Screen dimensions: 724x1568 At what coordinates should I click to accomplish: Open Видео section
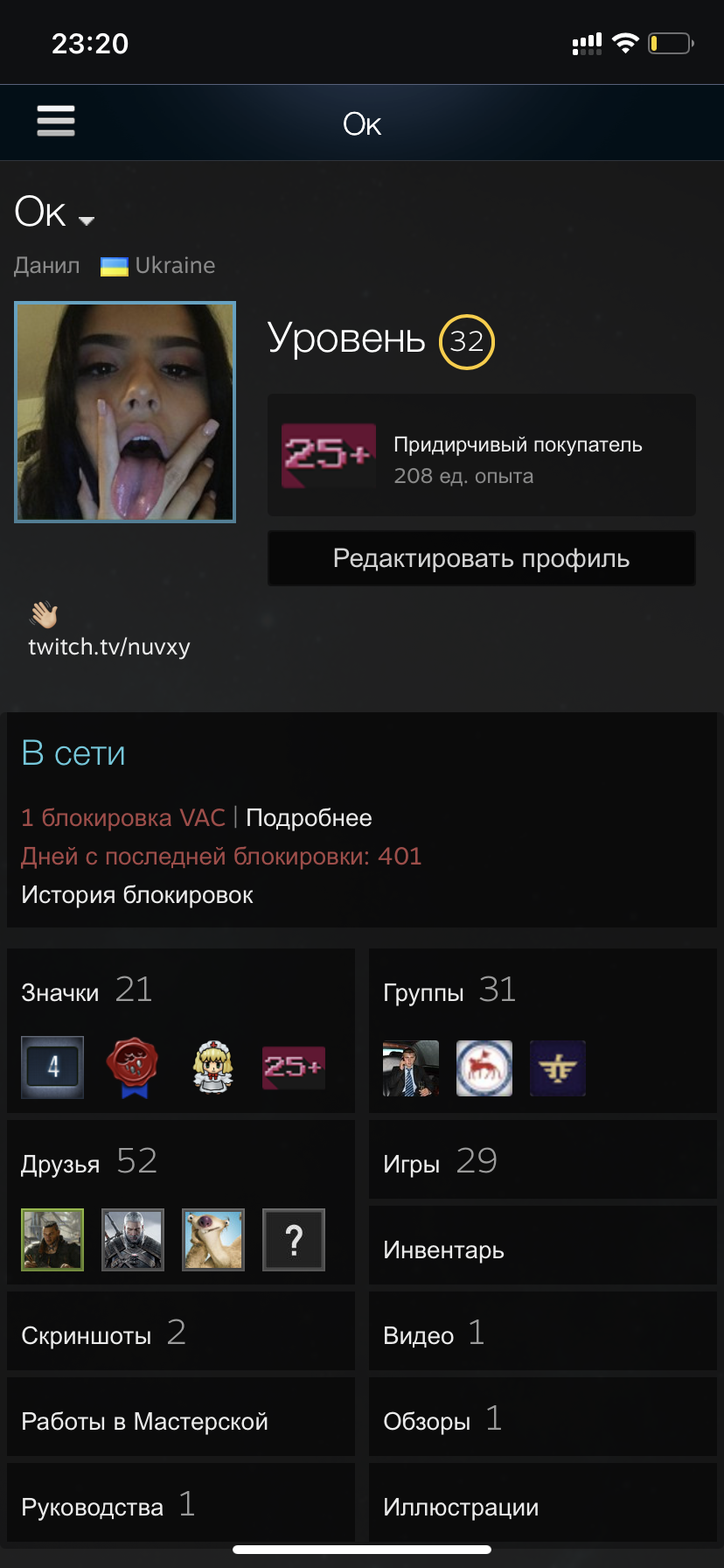point(543,1332)
